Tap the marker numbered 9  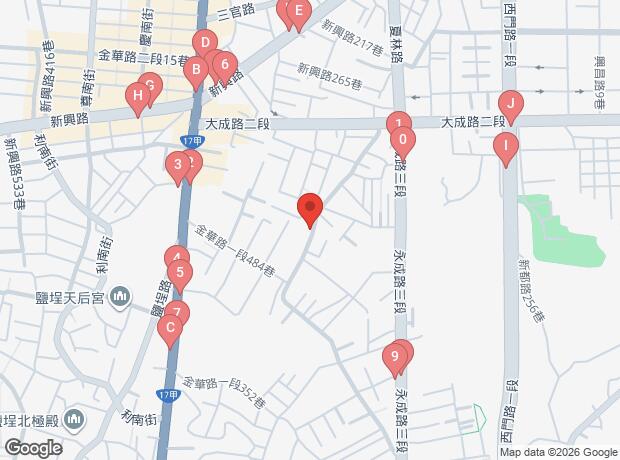point(396,355)
